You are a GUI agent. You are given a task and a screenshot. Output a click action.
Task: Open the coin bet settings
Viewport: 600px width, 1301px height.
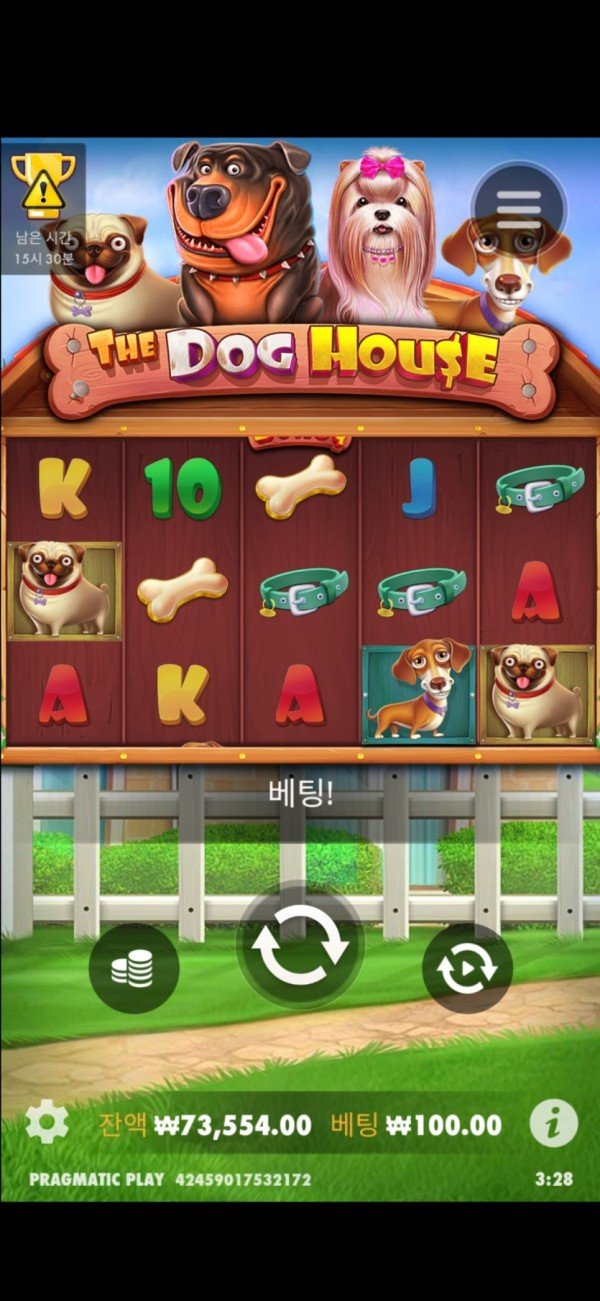(134, 968)
